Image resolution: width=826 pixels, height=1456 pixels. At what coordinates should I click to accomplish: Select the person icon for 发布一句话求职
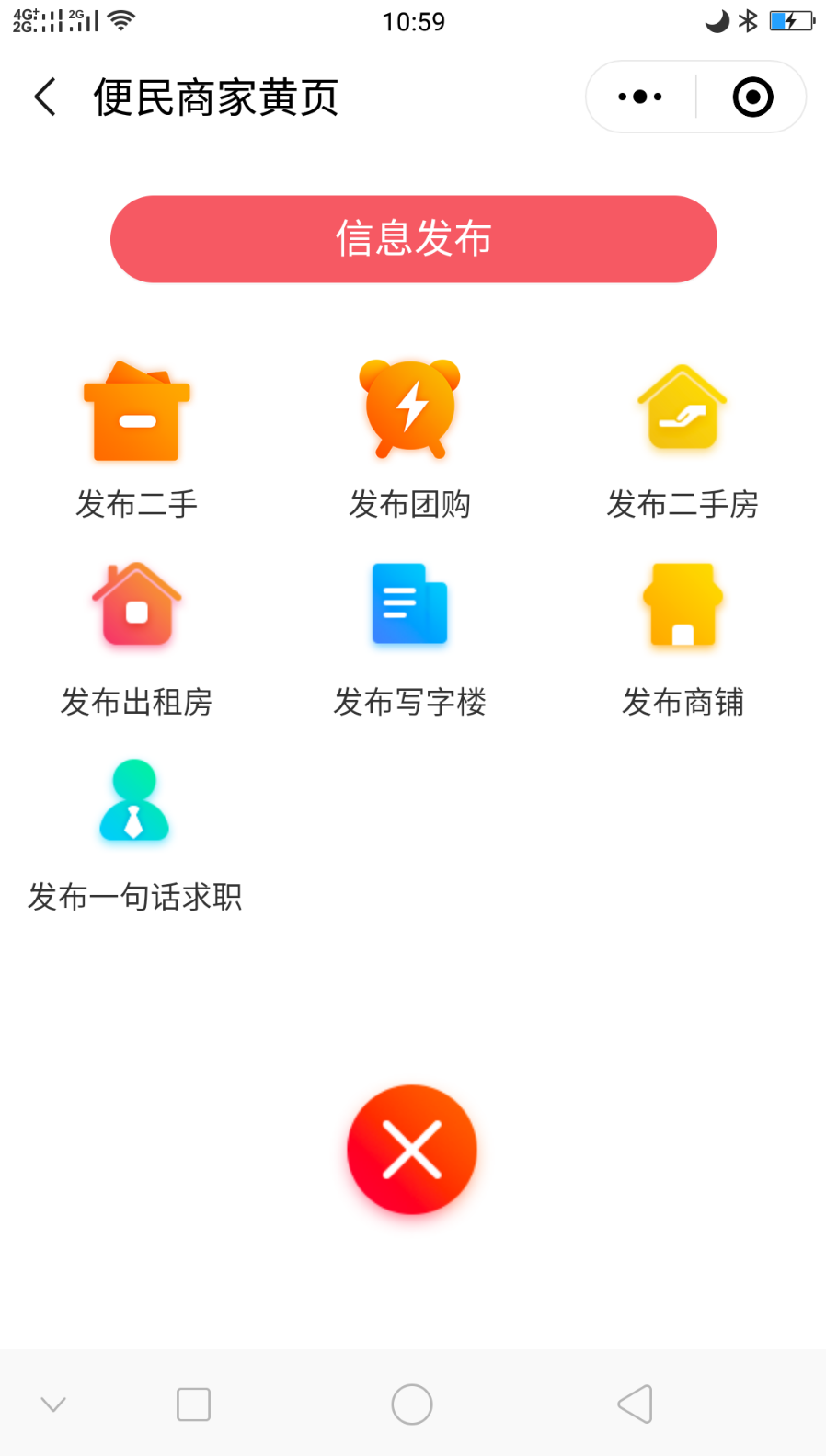point(134,800)
